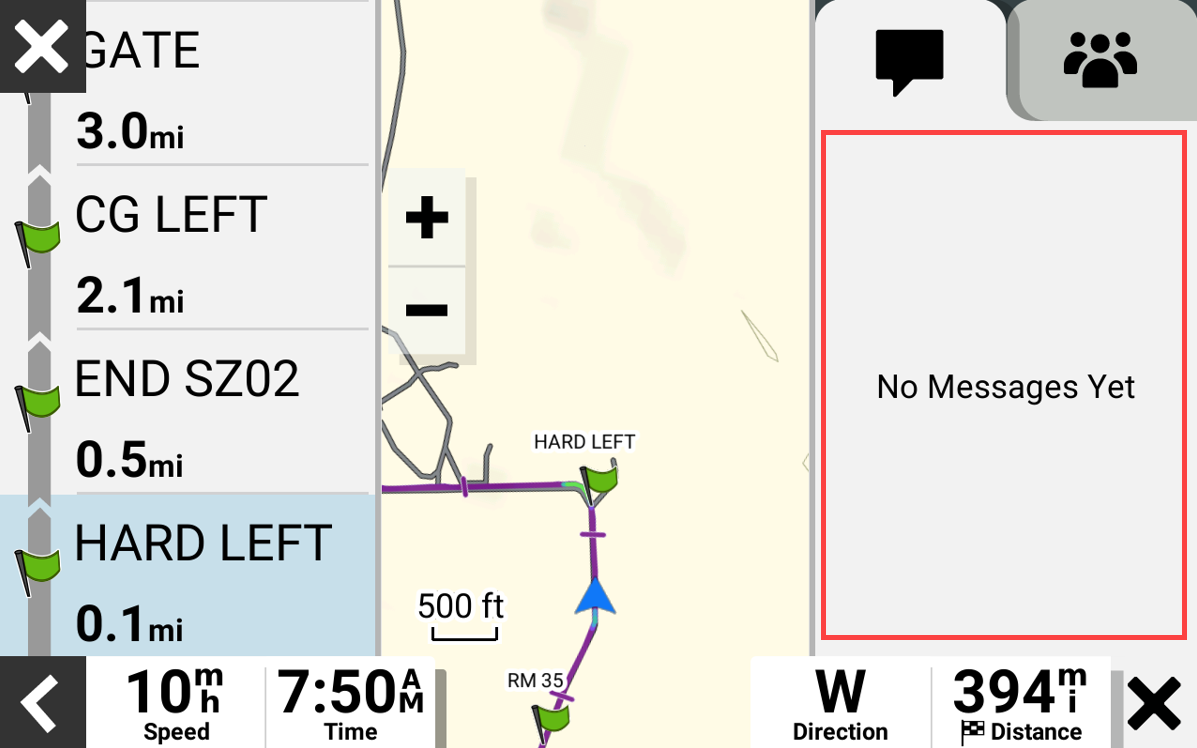Image resolution: width=1197 pixels, height=748 pixels.
Task: Open the Time data field
Action: tap(349, 703)
